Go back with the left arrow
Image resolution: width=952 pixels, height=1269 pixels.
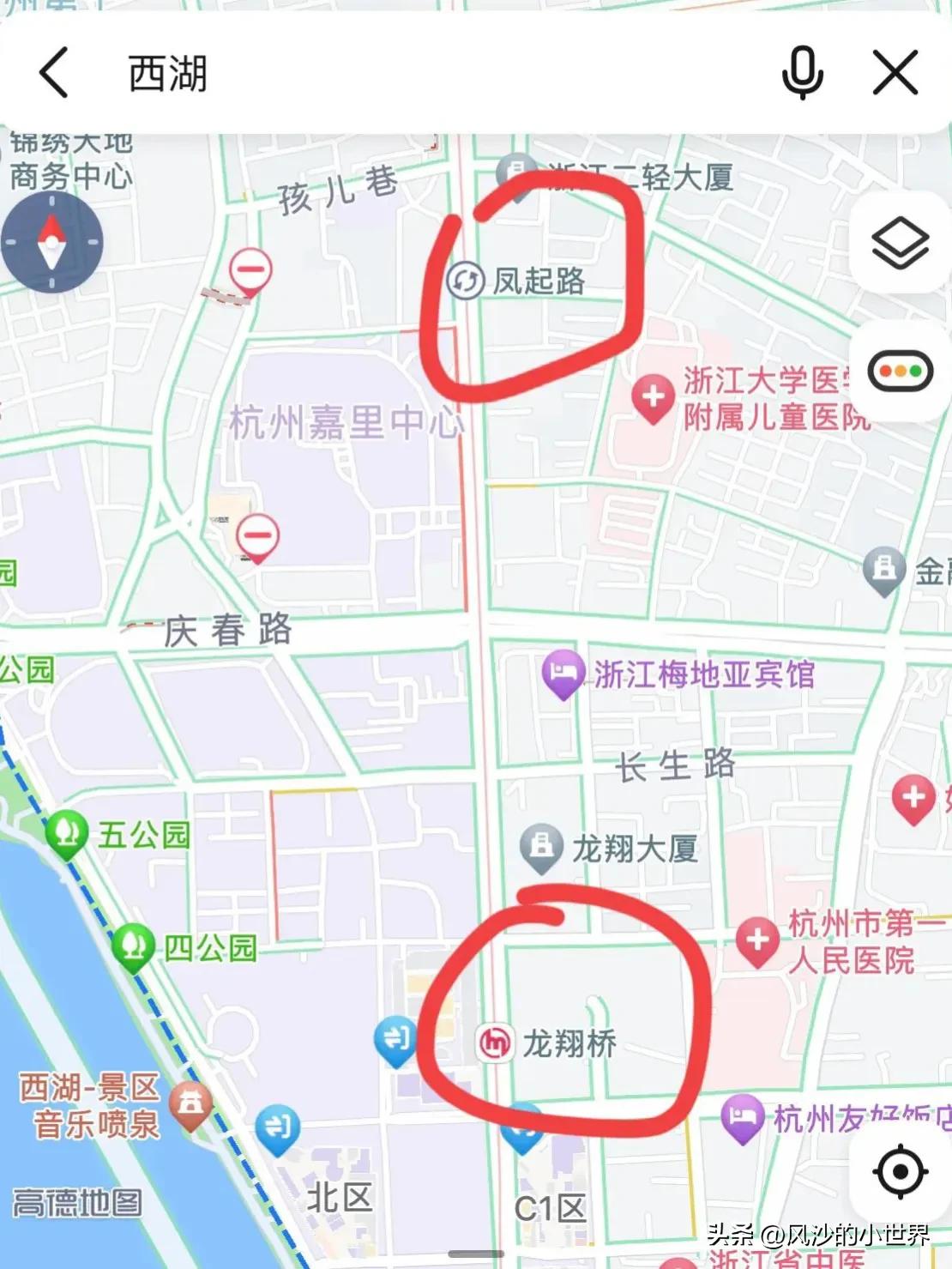tap(53, 72)
